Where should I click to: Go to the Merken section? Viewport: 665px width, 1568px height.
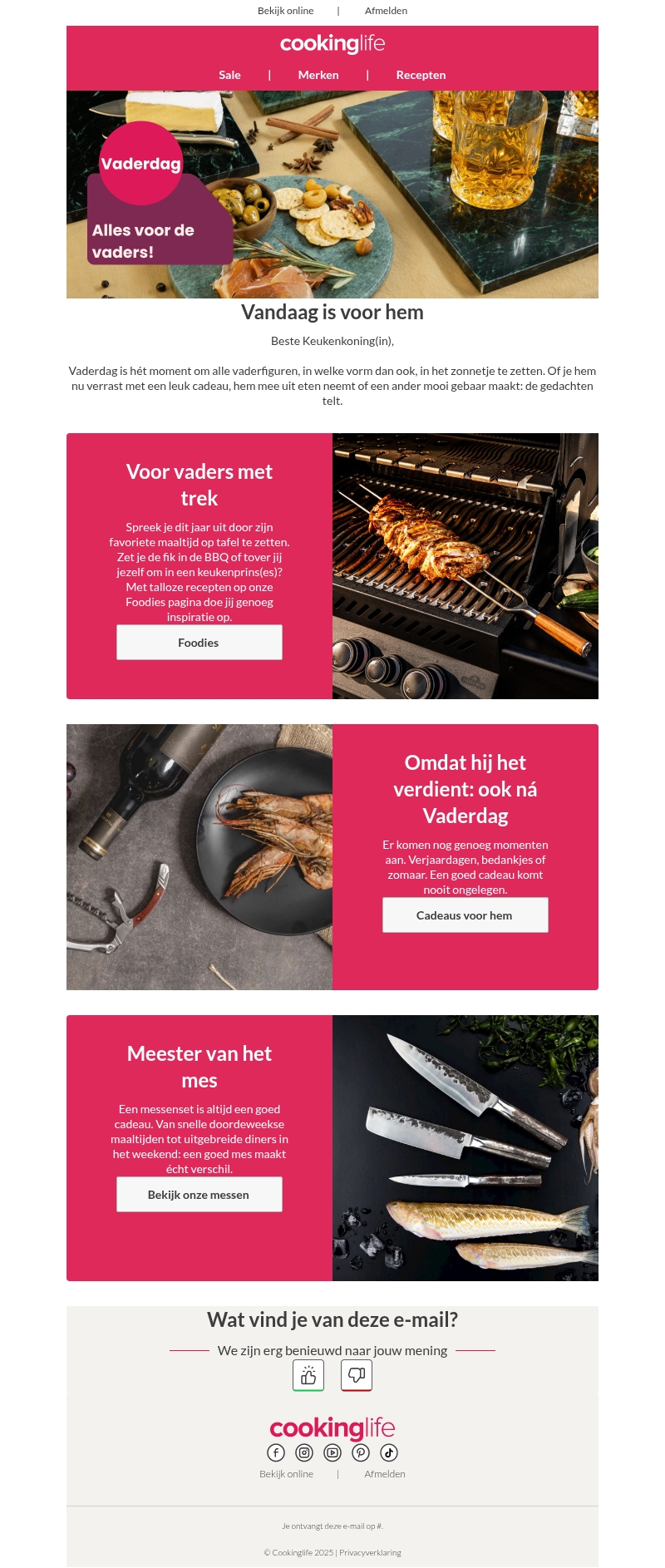coord(318,75)
